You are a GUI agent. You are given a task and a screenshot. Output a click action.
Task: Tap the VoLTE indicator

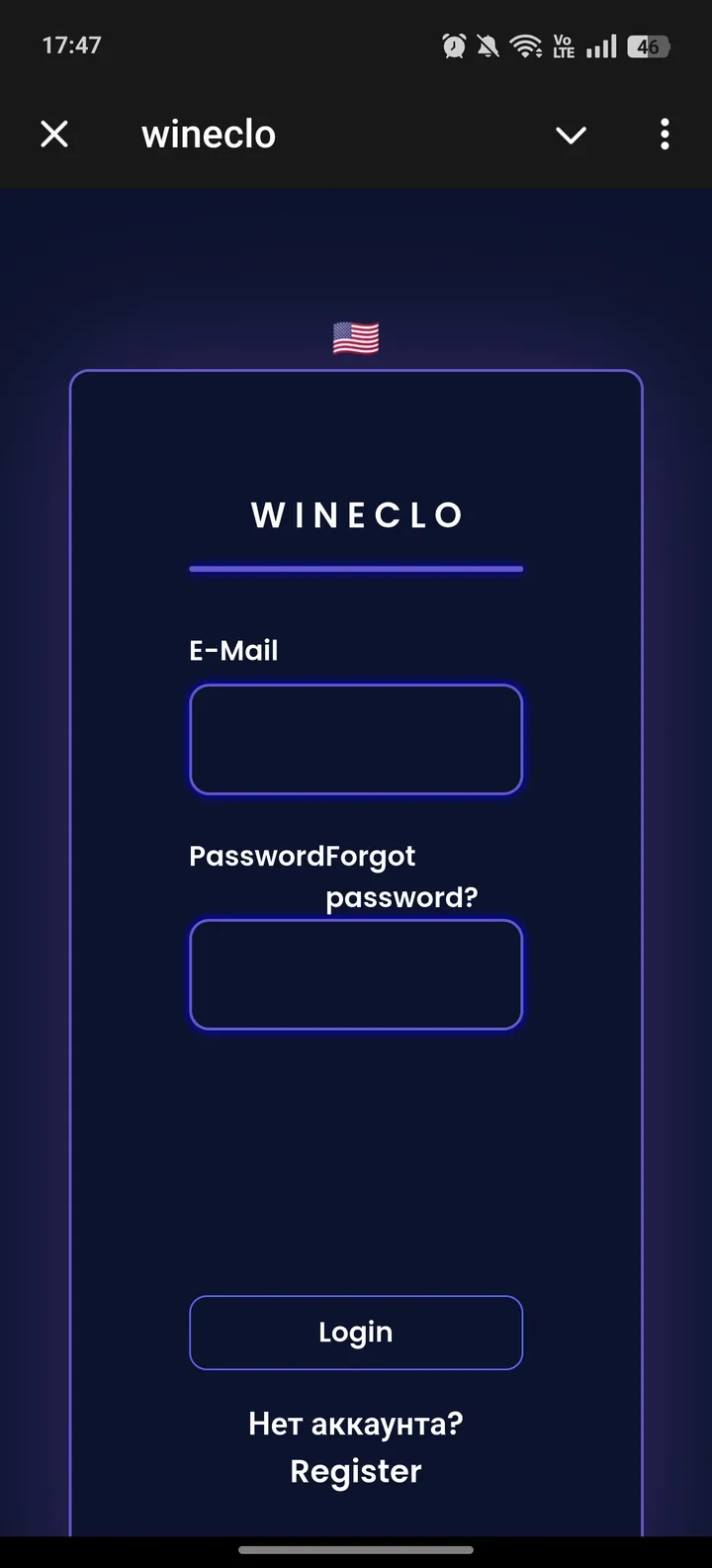point(562,45)
